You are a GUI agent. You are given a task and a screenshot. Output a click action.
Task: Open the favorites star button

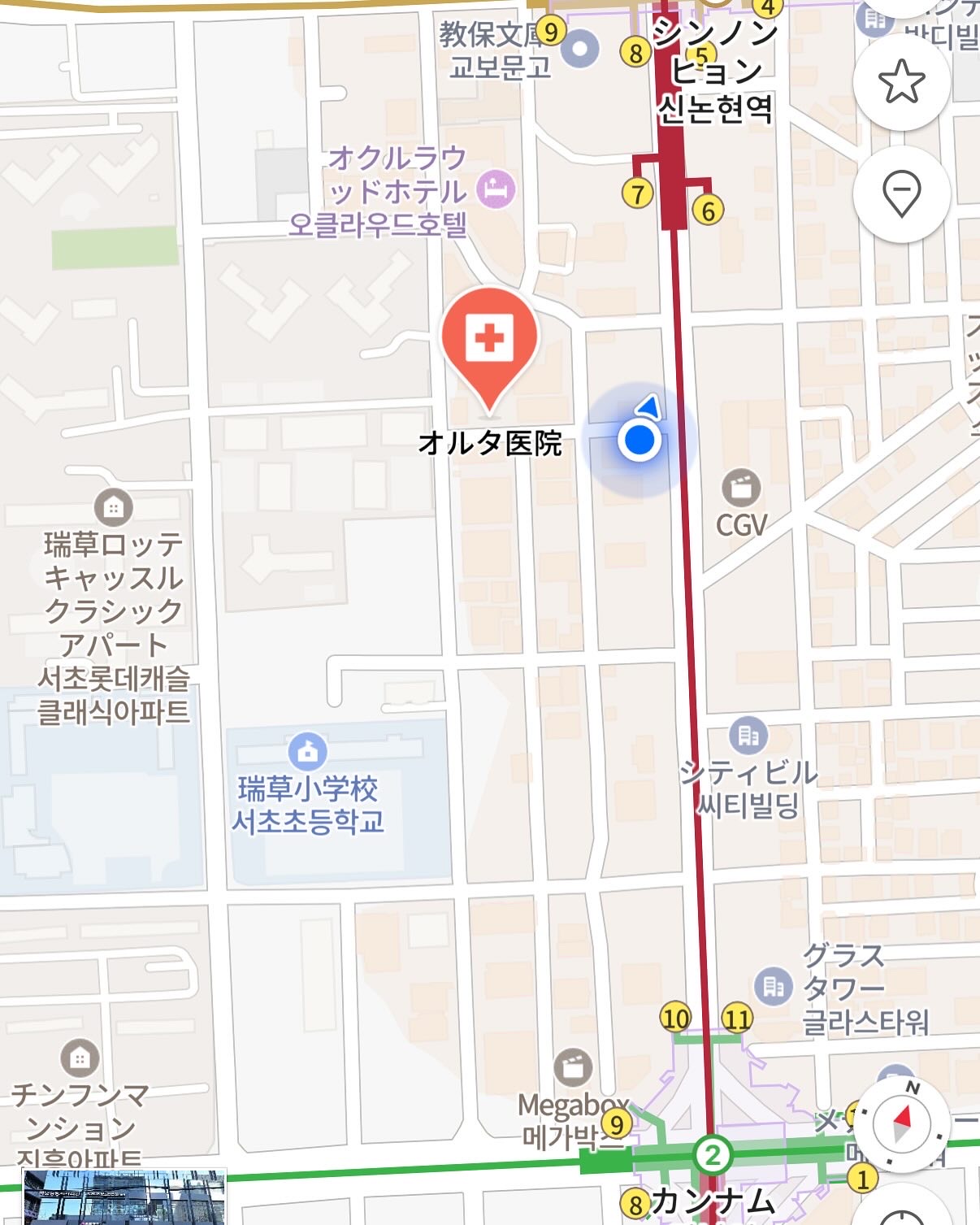click(x=901, y=81)
